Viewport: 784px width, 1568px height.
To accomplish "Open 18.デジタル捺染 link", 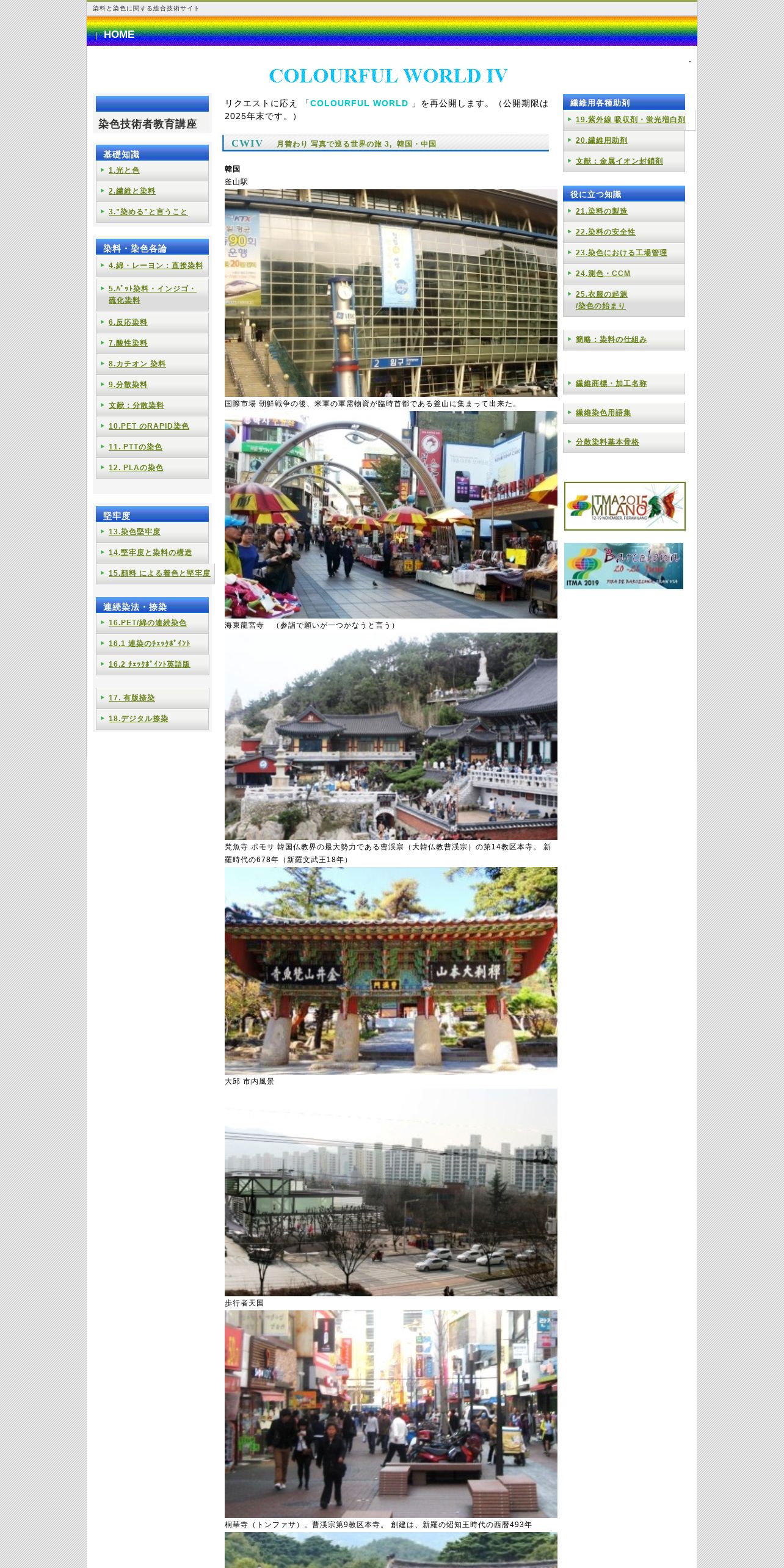I will point(139,719).
